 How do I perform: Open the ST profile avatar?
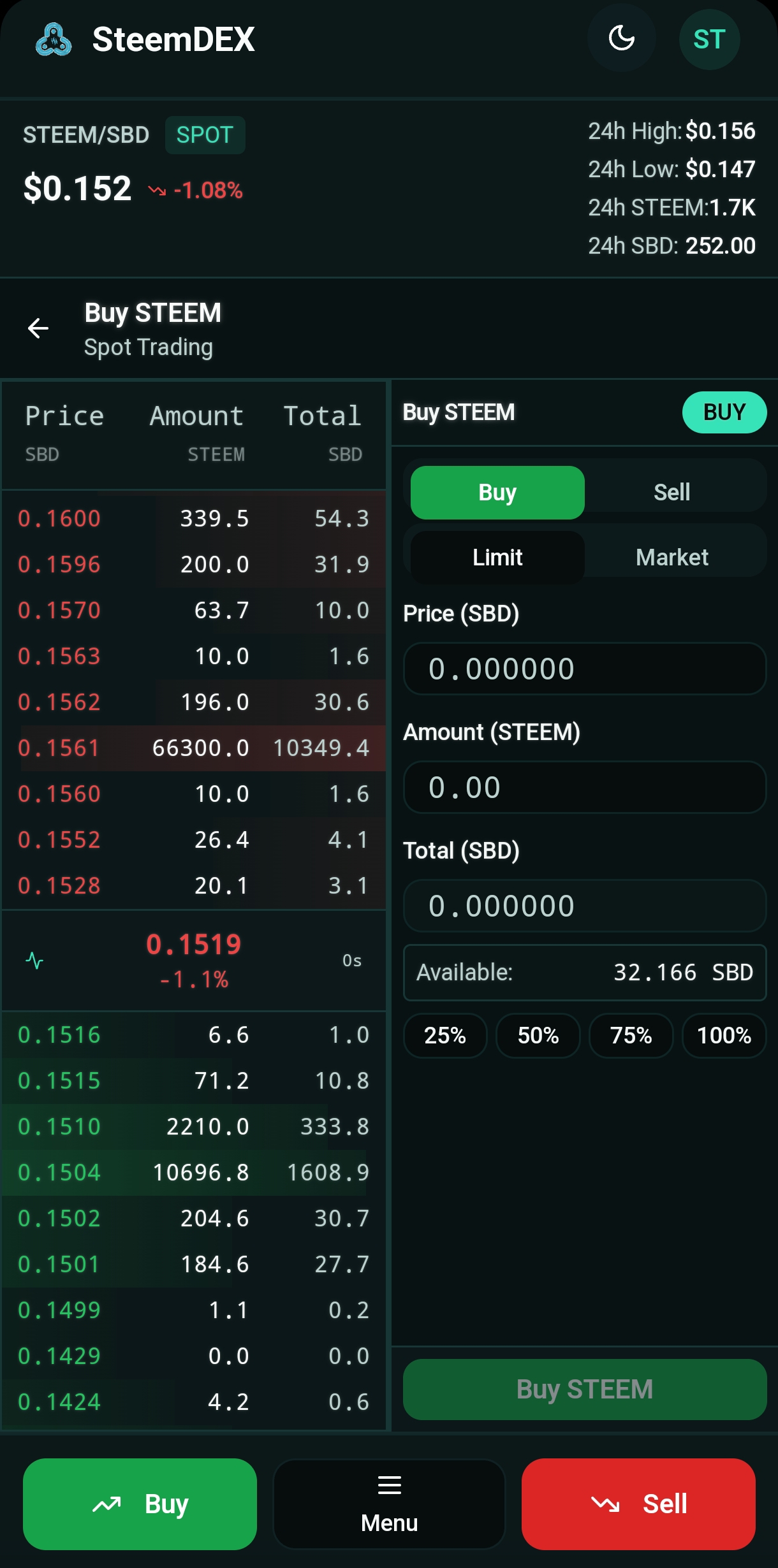point(708,40)
